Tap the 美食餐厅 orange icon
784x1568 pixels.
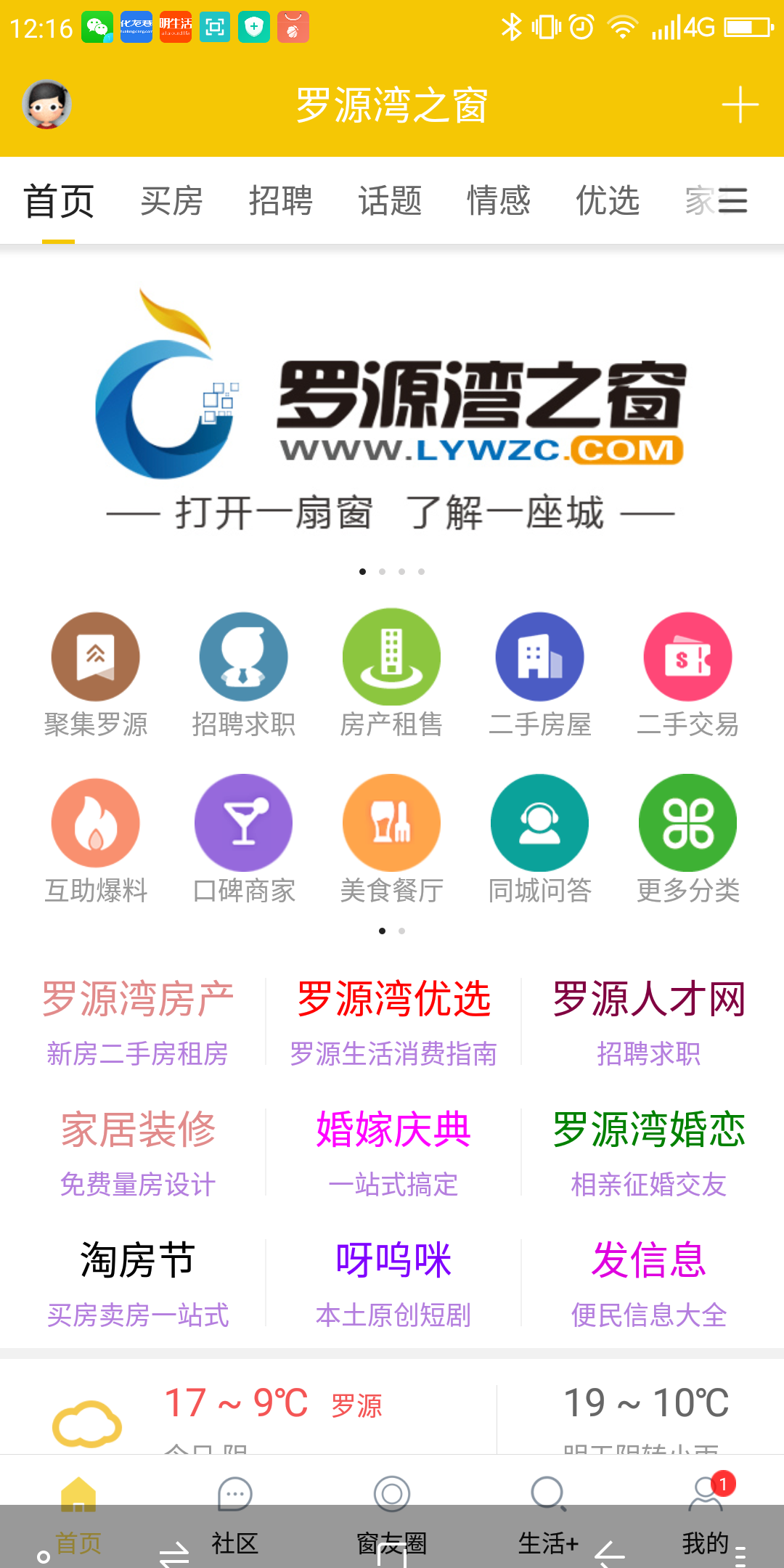(x=391, y=822)
